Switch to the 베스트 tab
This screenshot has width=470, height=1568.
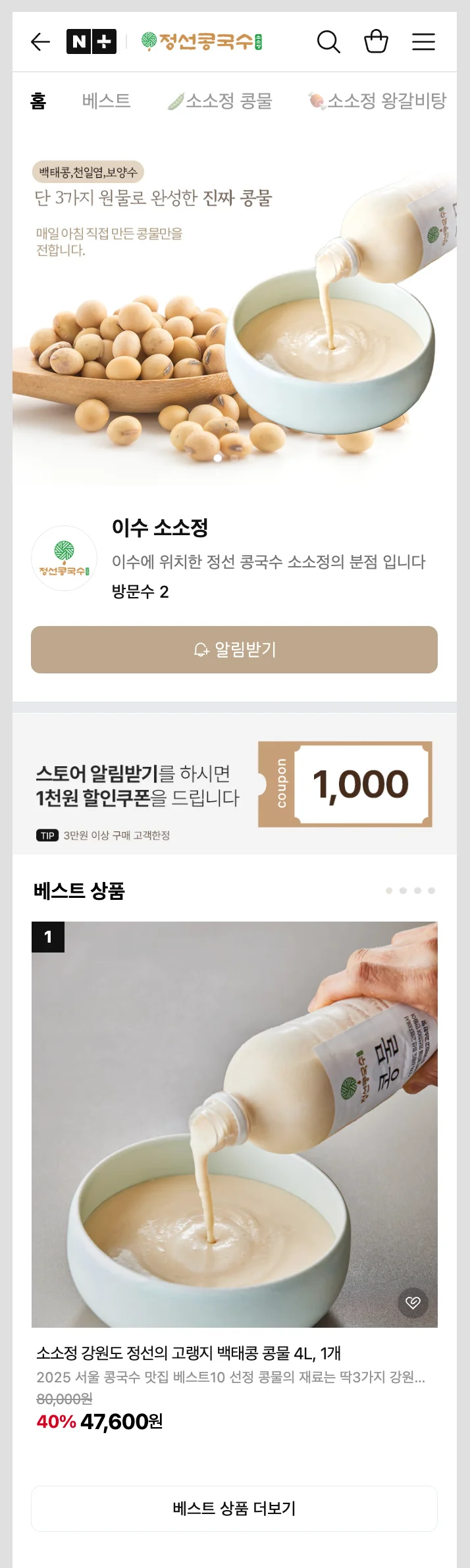(x=106, y=101)
